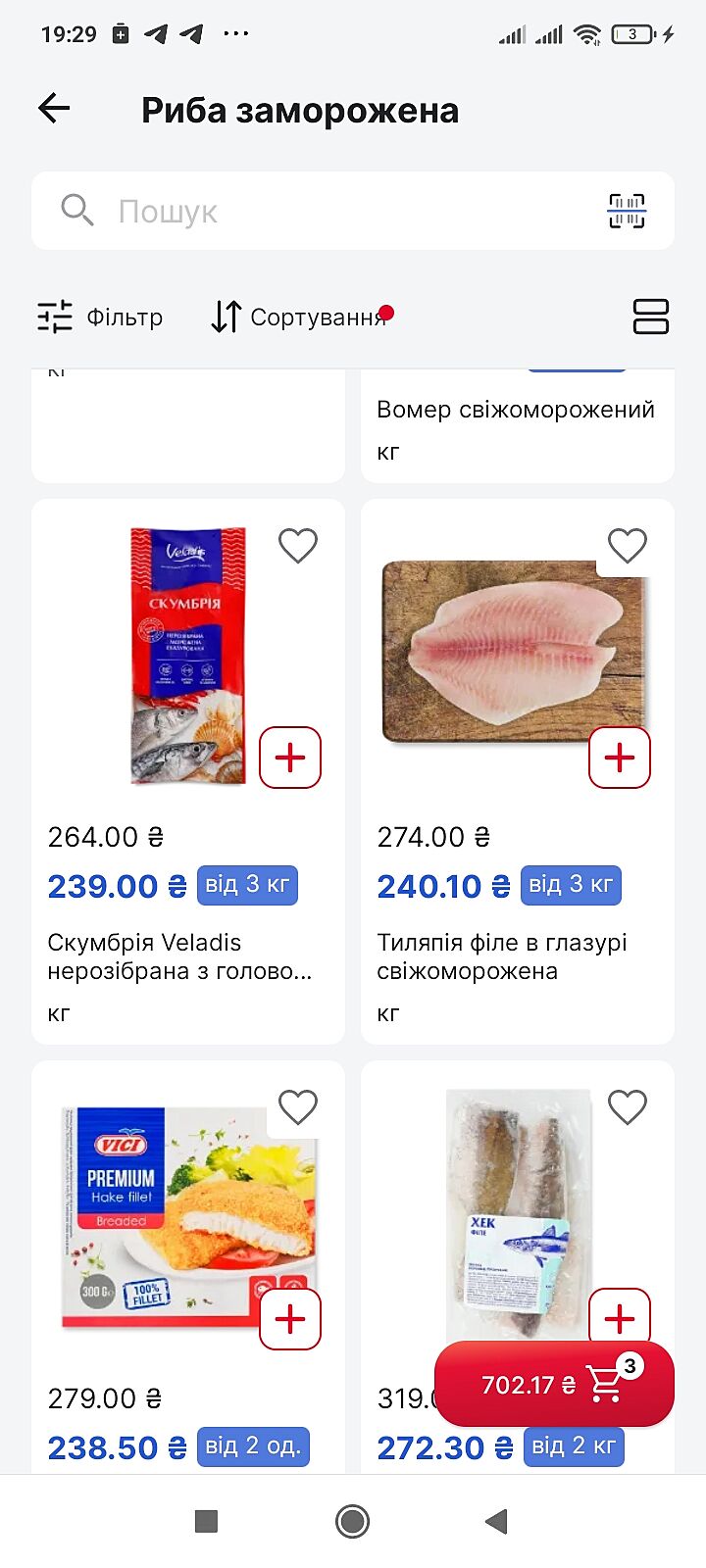
Task: View Тиляпія філе в глазурі свіжоморожена details
Action: point(502,956)
